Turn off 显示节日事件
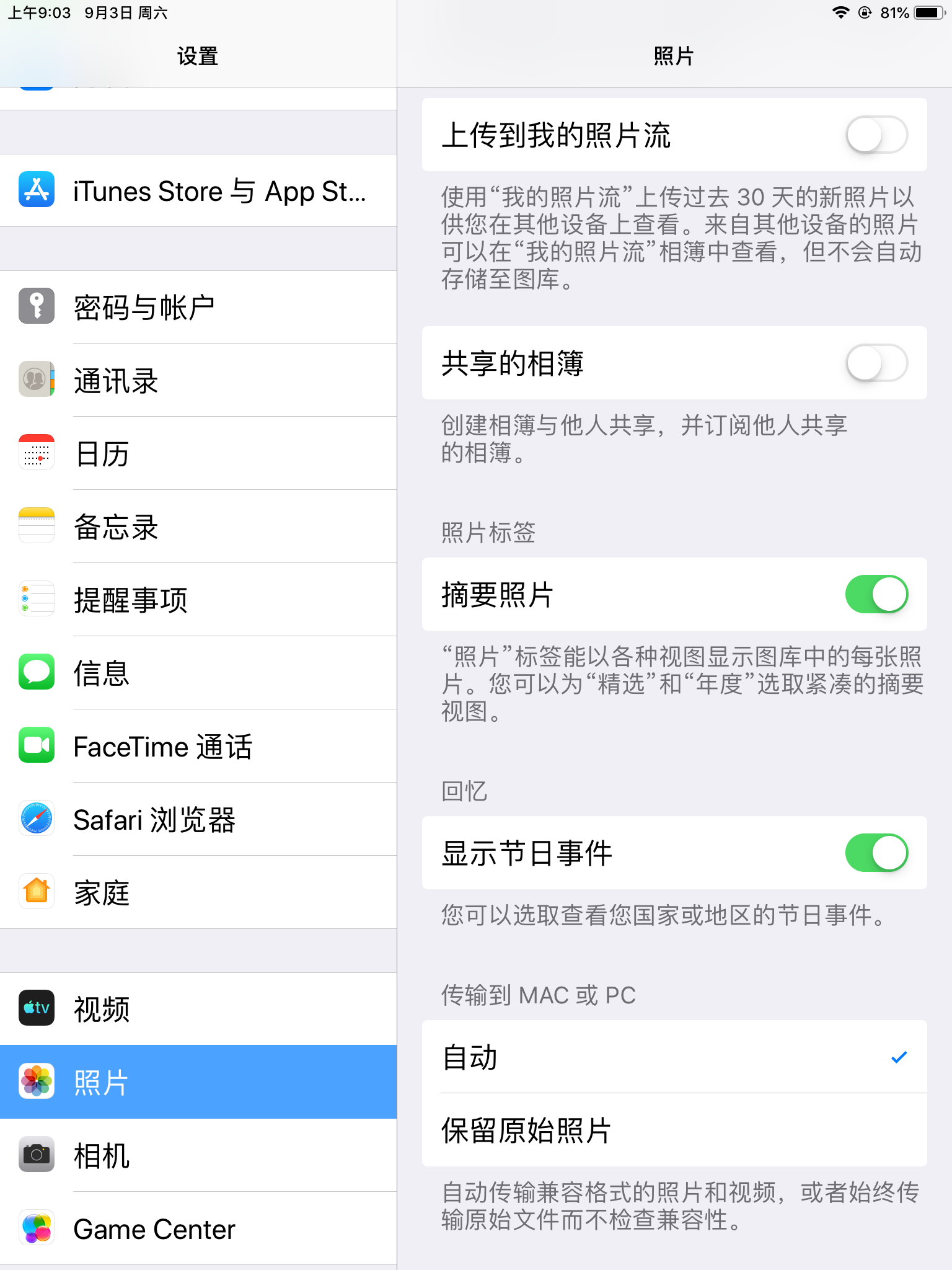 876,853
